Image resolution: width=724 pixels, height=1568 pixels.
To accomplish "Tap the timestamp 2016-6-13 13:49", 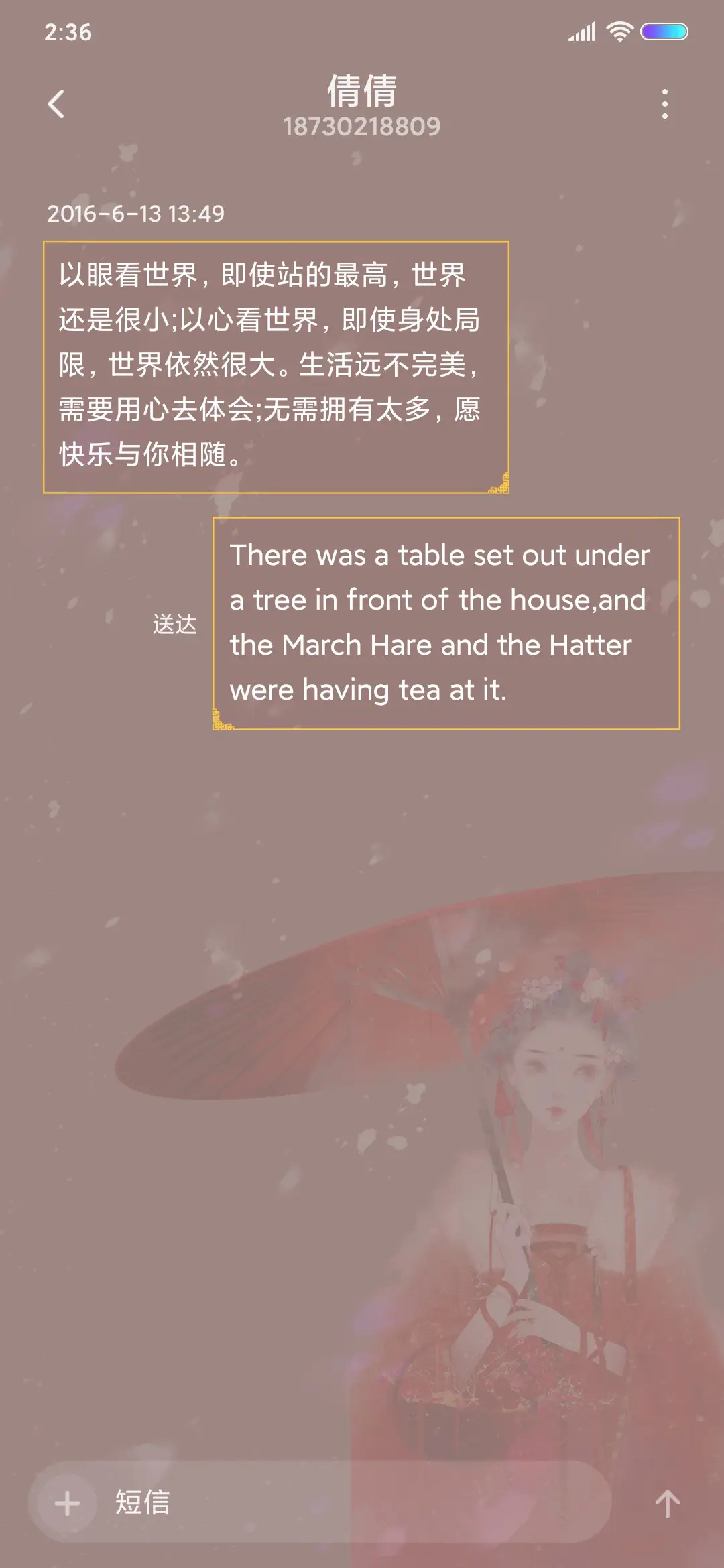I will [x=137, y=214].
